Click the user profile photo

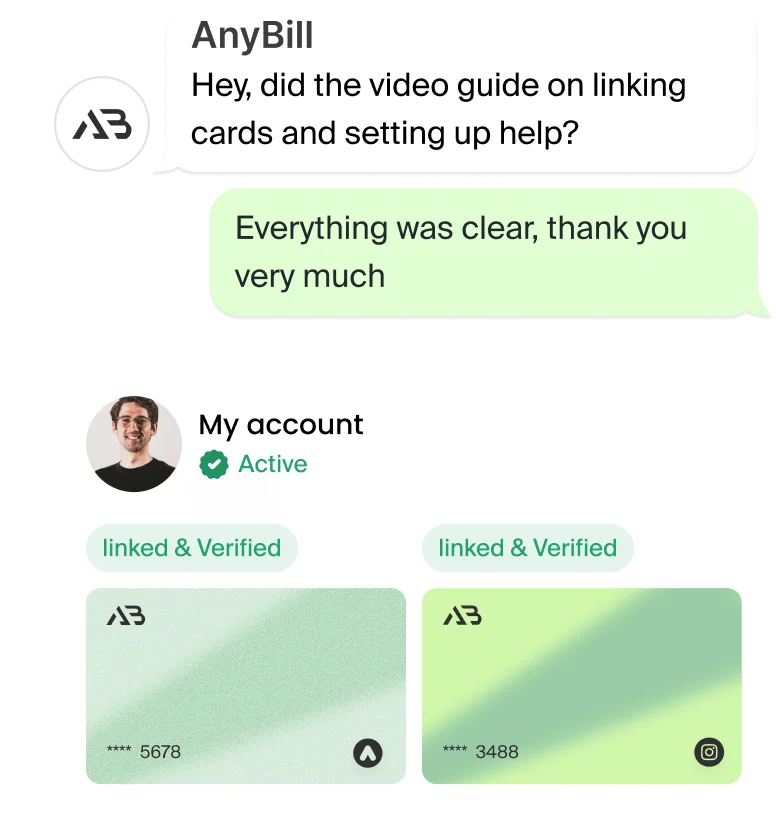[x=135, y=440]
